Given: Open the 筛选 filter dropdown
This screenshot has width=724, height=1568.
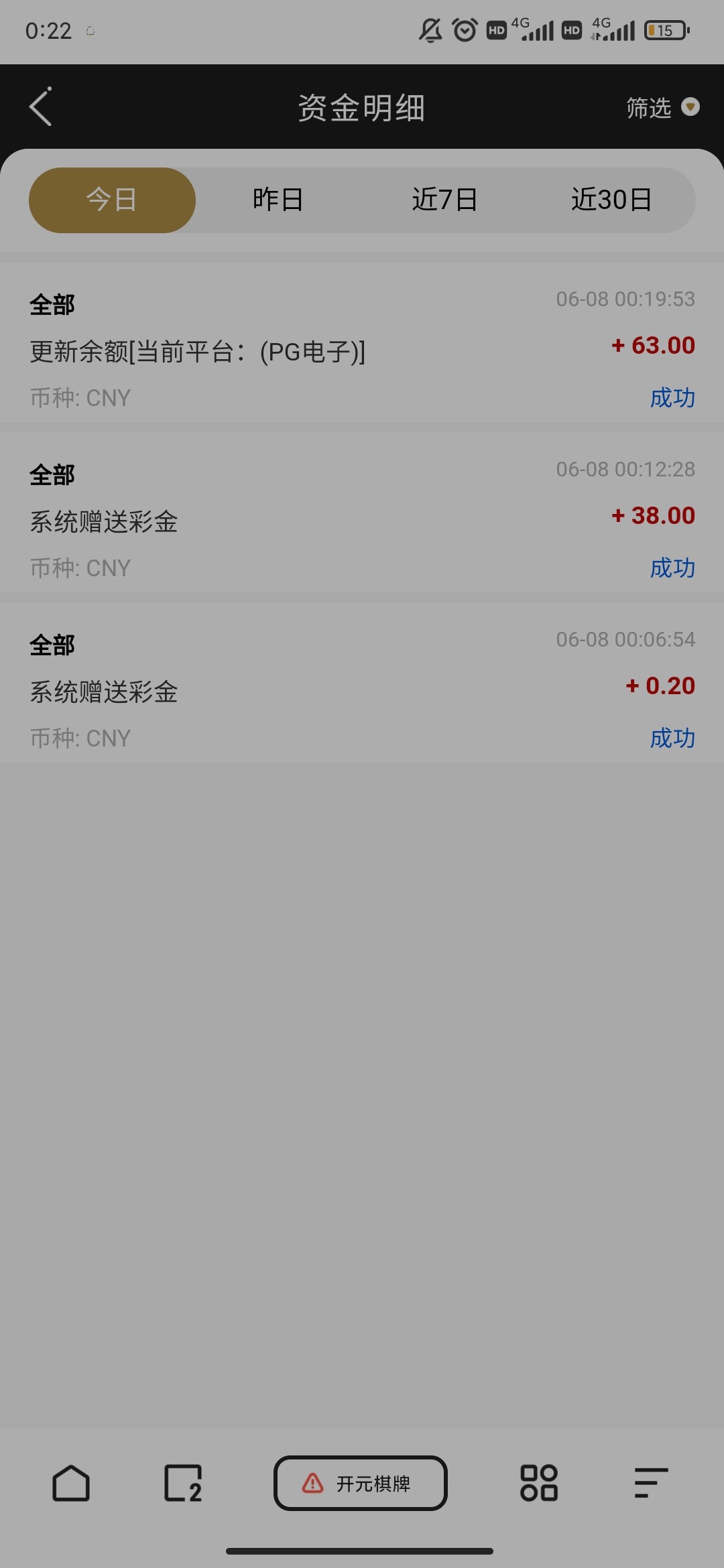Looking at the screenshot, I should pos(662,107).
